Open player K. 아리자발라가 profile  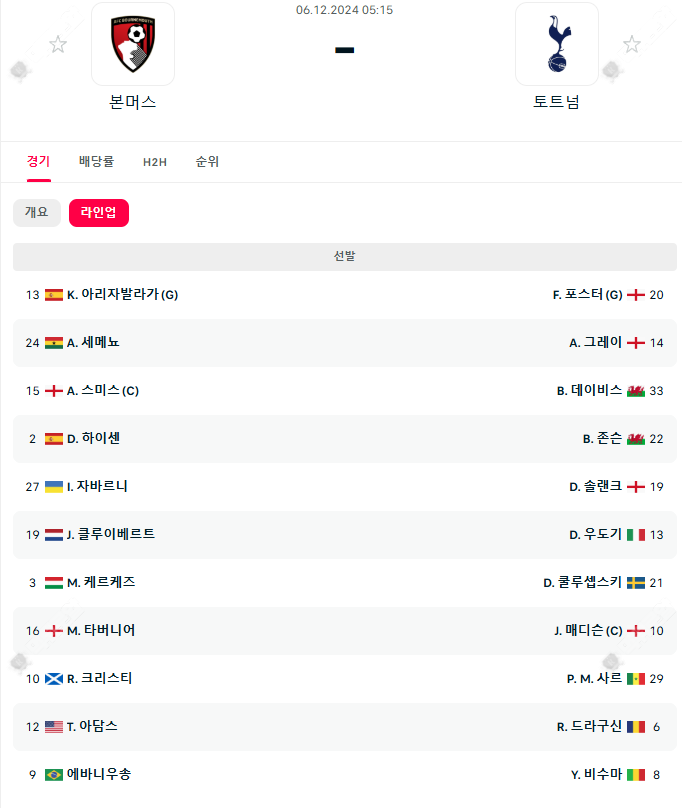click(122, 295)
